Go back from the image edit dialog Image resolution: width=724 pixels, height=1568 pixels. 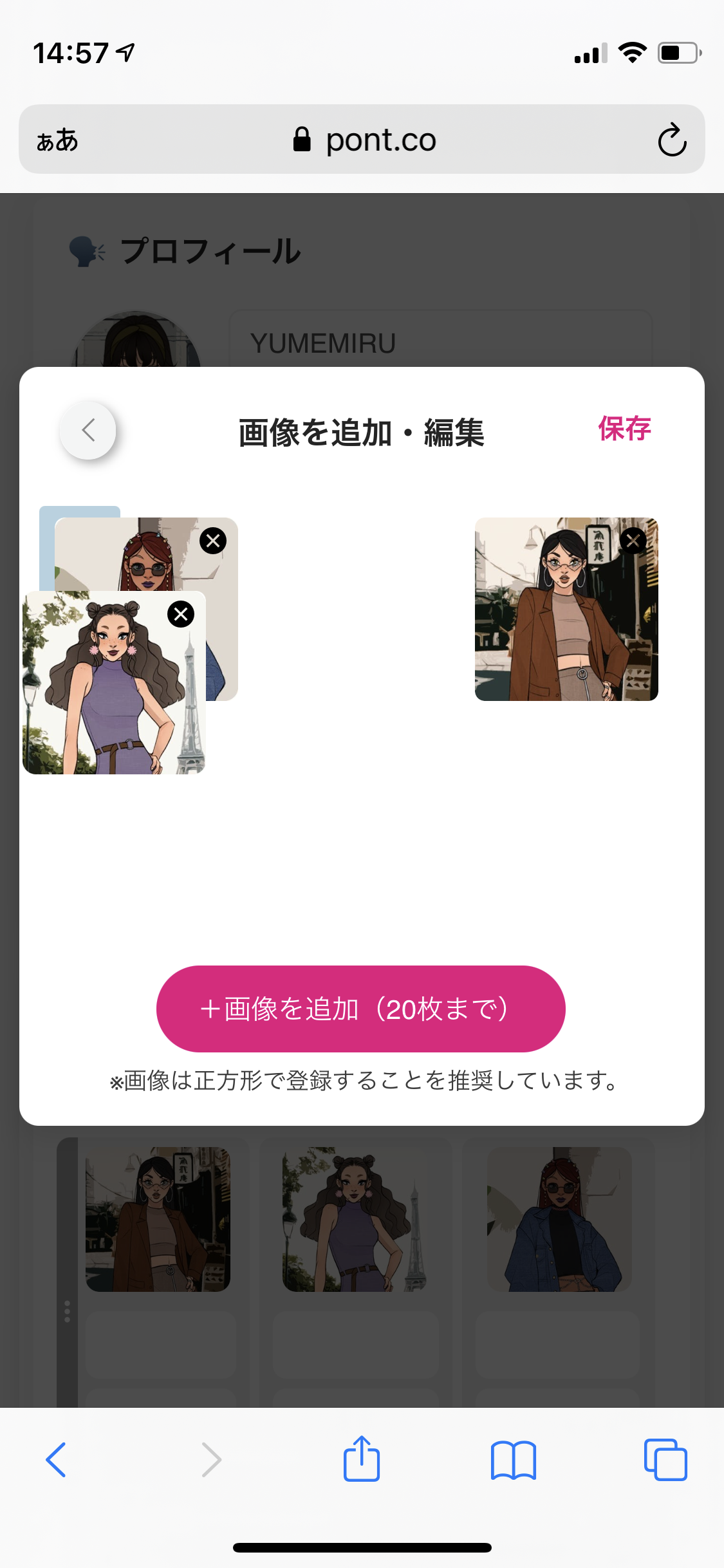(88, 430)
